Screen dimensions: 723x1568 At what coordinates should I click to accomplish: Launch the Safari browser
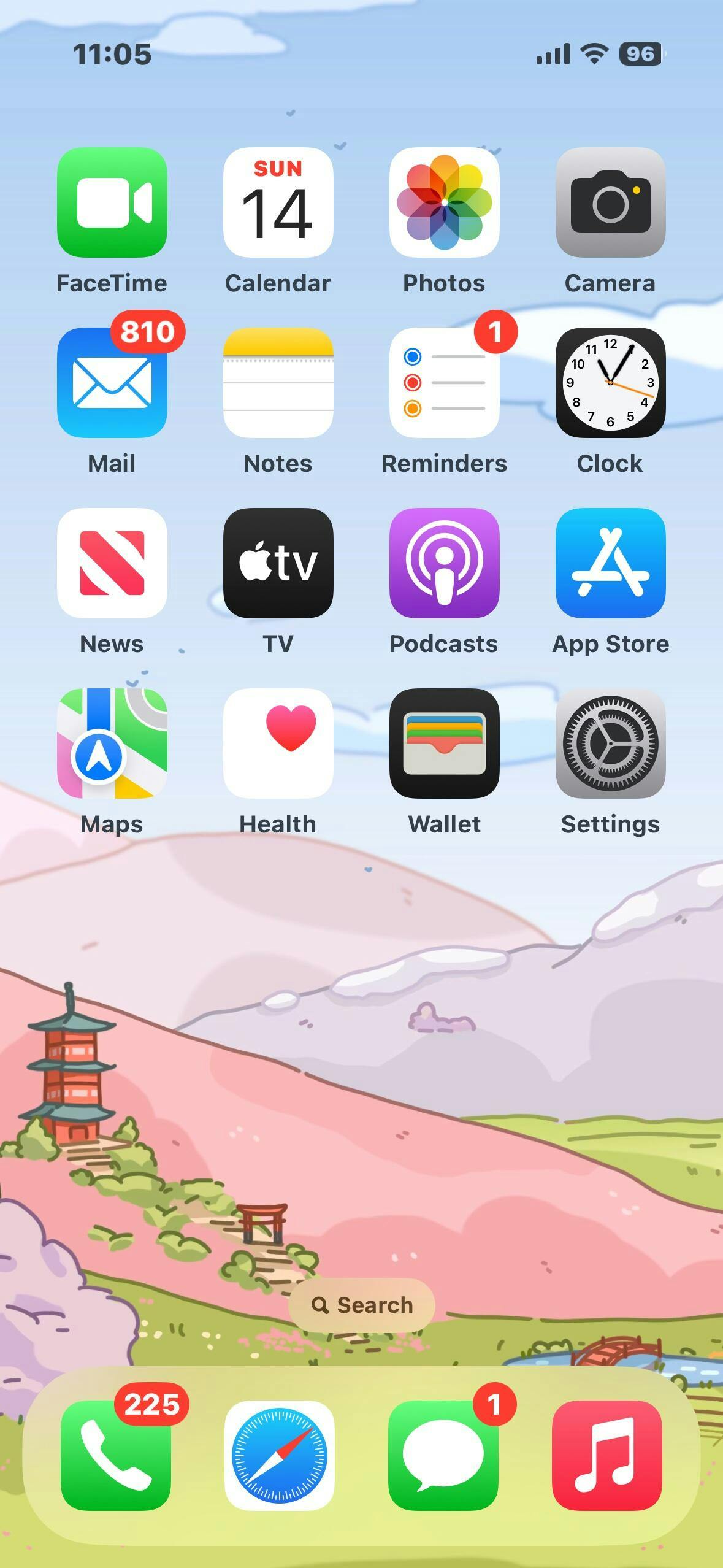coord(280,1455)
